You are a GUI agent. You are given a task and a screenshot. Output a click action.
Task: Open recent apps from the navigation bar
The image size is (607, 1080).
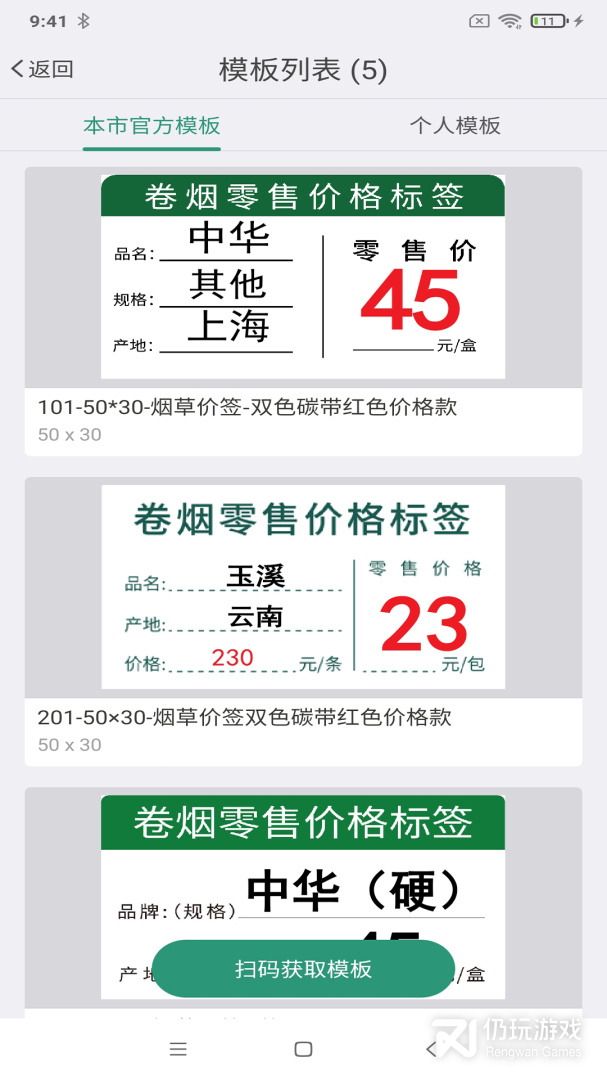tap(178, 1049)
